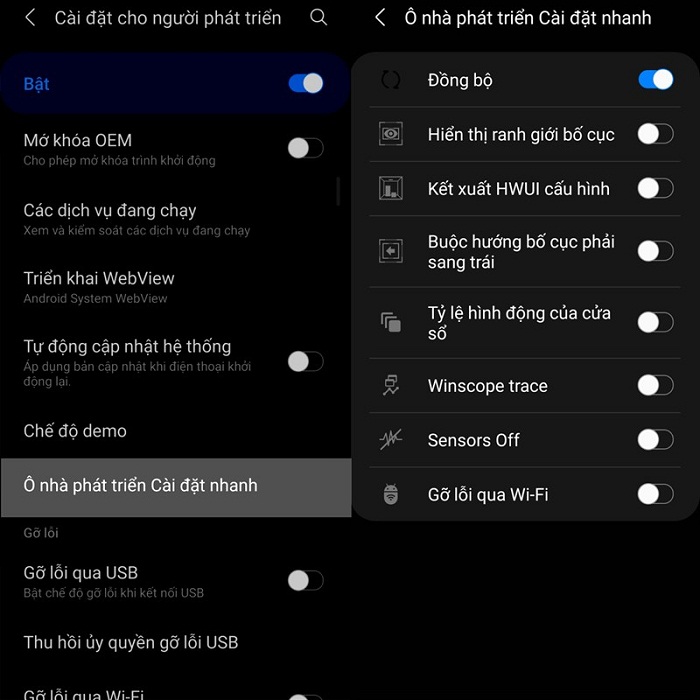Enable Gỡ lỗi qua USB
Viewport: 700px width, 700px height.
305,580
